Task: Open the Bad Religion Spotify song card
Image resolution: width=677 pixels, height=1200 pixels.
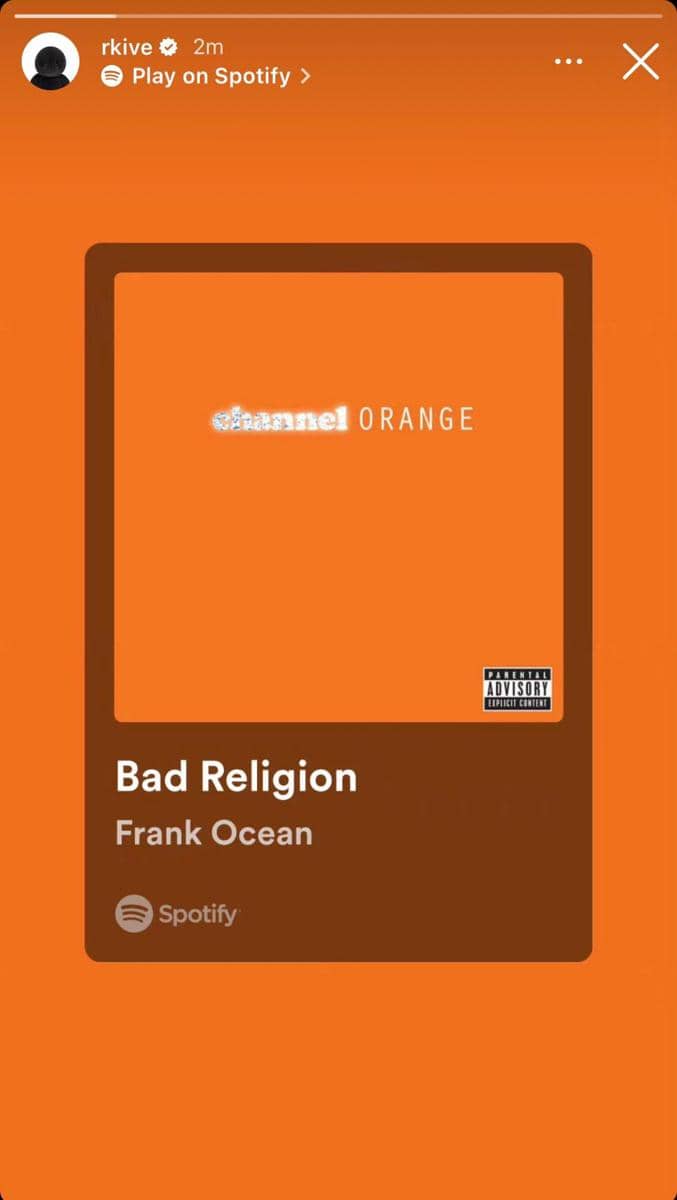Action: point(338,600)
